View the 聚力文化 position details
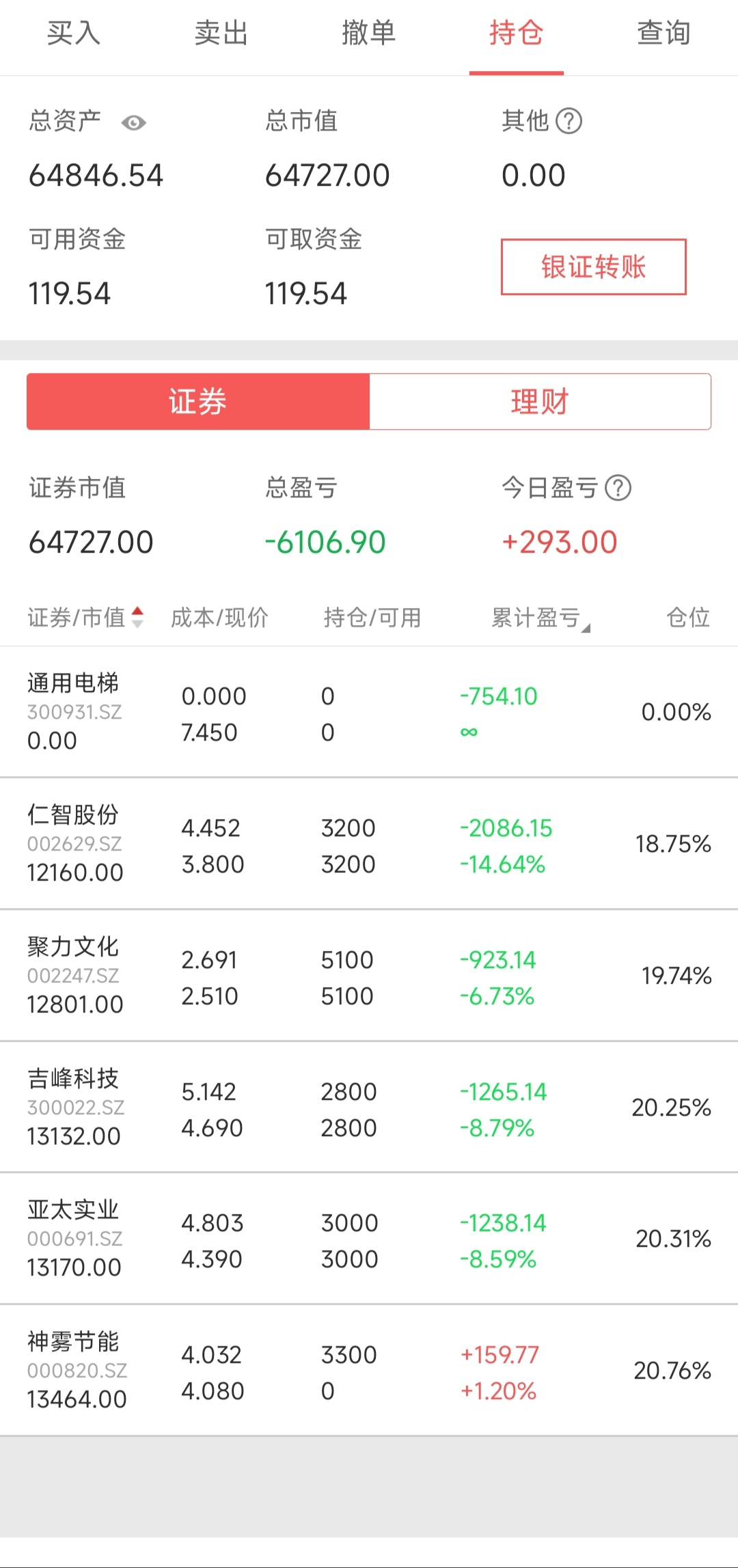Viewport: 738px width, 1568px height. coord(369,976)
